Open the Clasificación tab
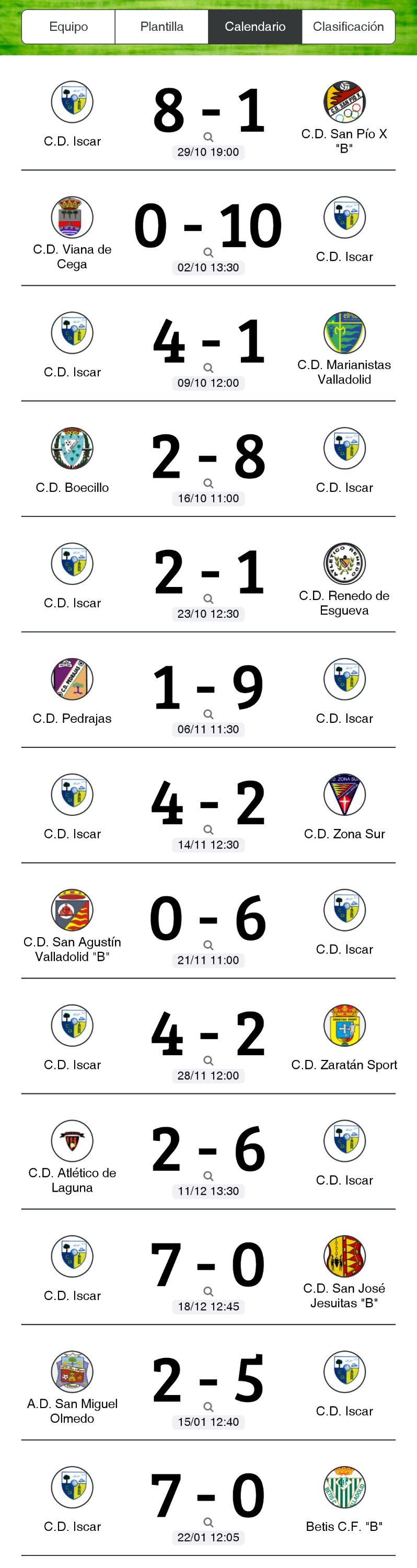 tap(348, 27)
